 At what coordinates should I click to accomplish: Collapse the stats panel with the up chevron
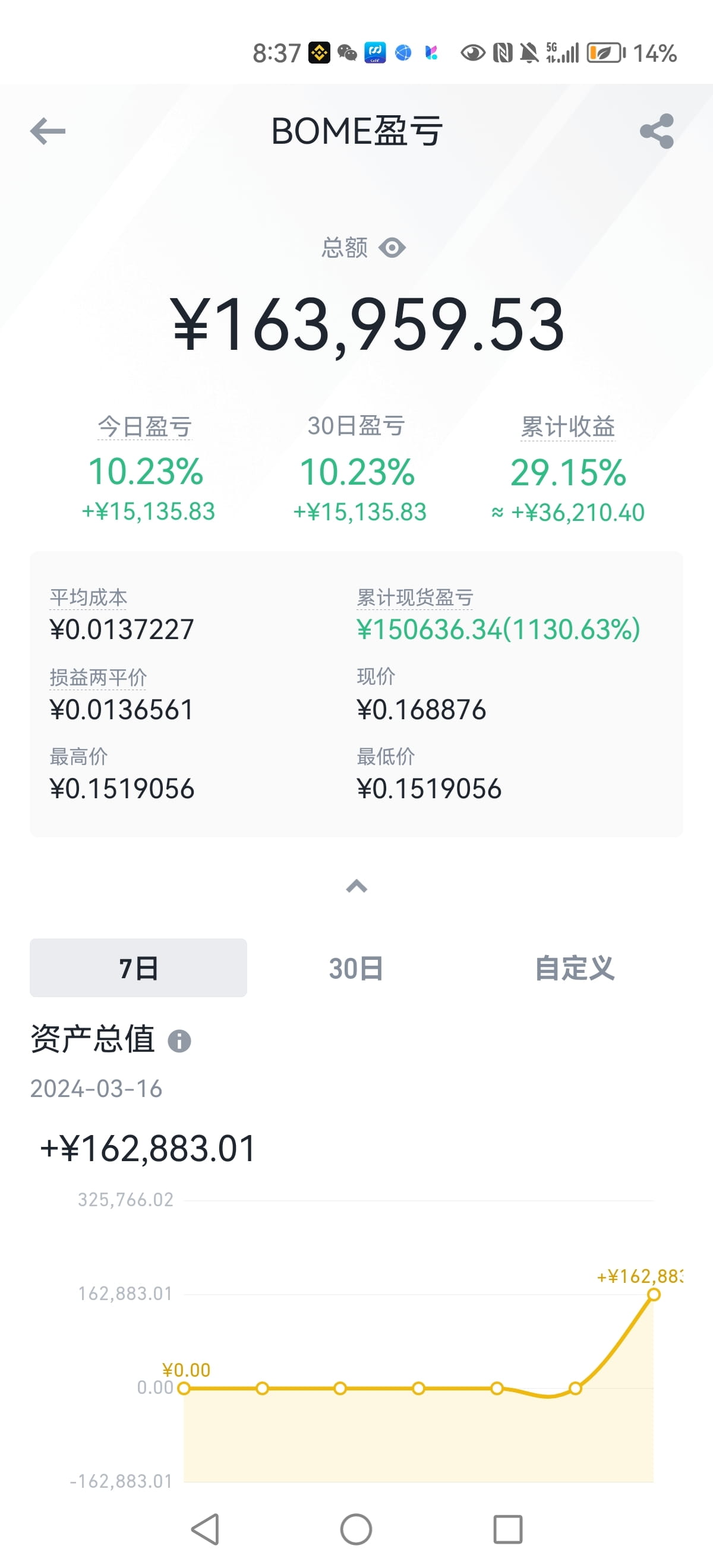[x=357, y=886]
